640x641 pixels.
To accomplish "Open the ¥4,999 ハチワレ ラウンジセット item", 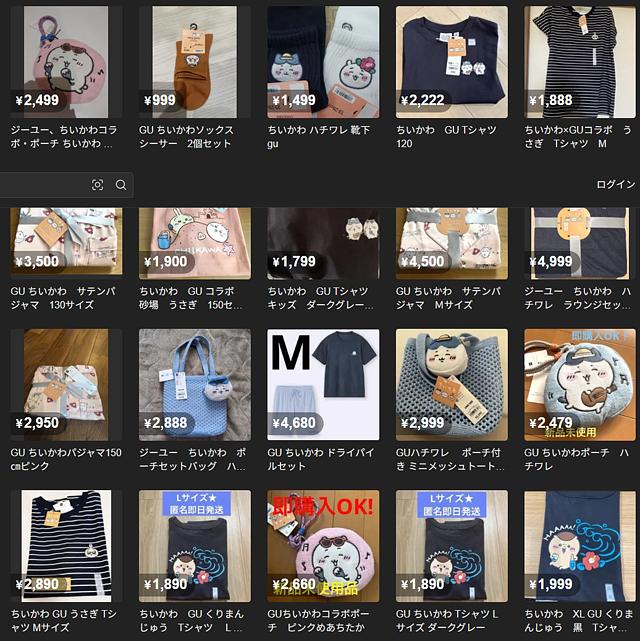I will pyautogui.click(x=579, y=242).
